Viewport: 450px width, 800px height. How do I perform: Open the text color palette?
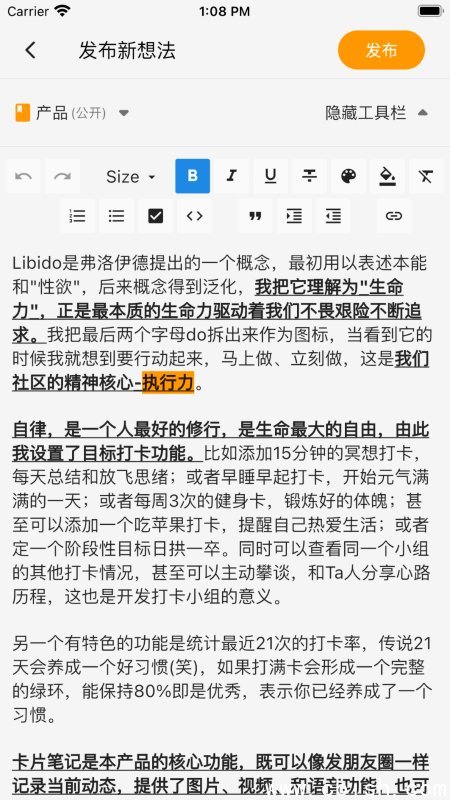point(348,176)
